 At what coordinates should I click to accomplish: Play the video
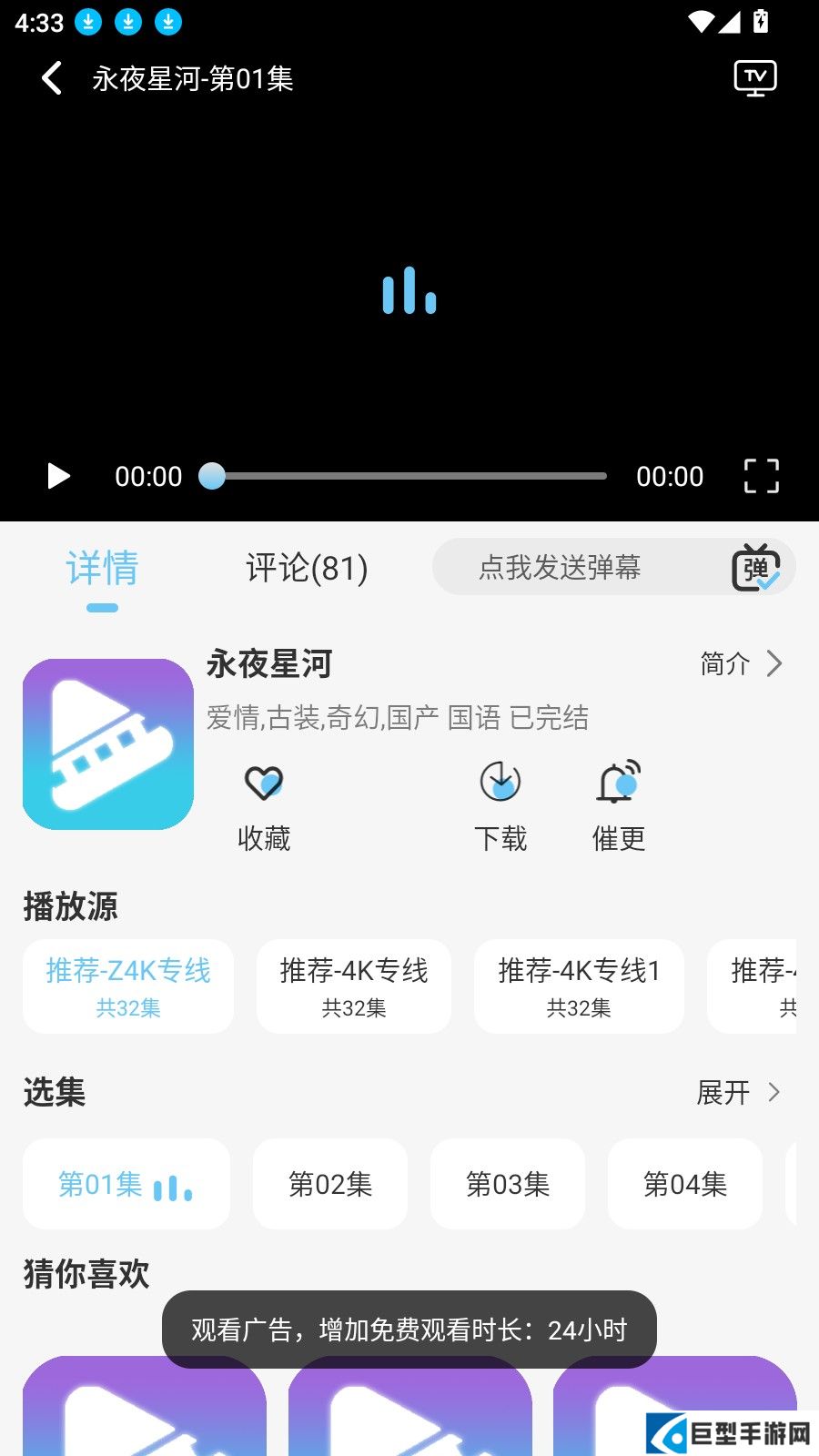pos(59,476)
